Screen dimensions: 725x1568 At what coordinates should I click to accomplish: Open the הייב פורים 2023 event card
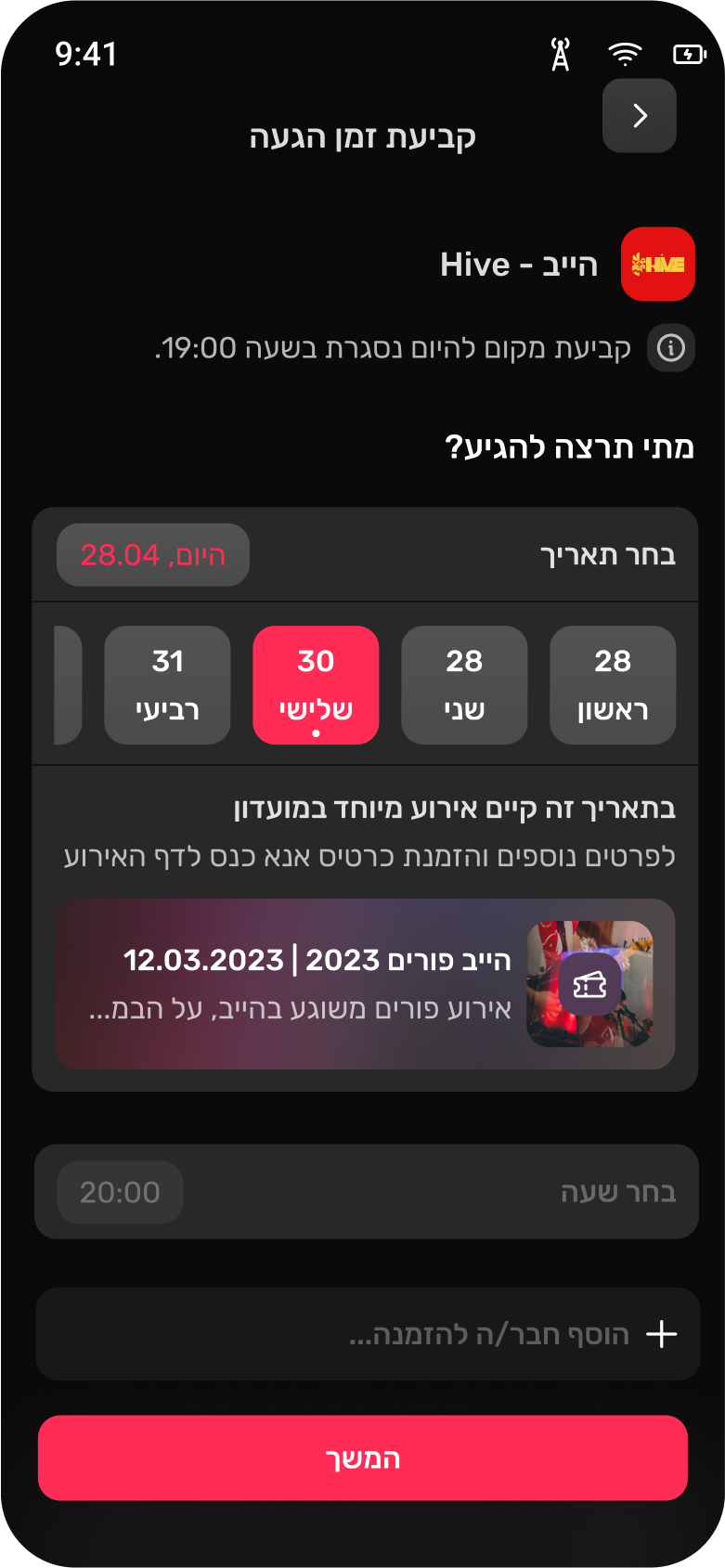[365, 984]
